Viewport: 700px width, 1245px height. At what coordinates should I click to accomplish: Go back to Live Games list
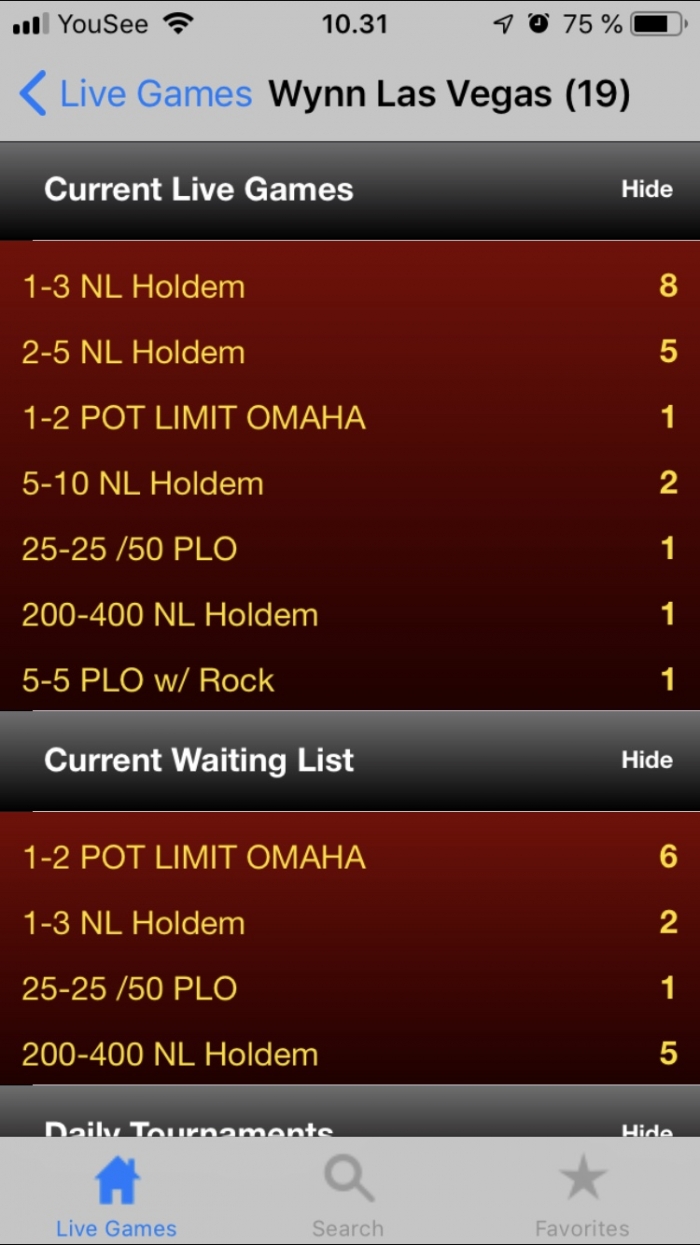tap(135, 94)
